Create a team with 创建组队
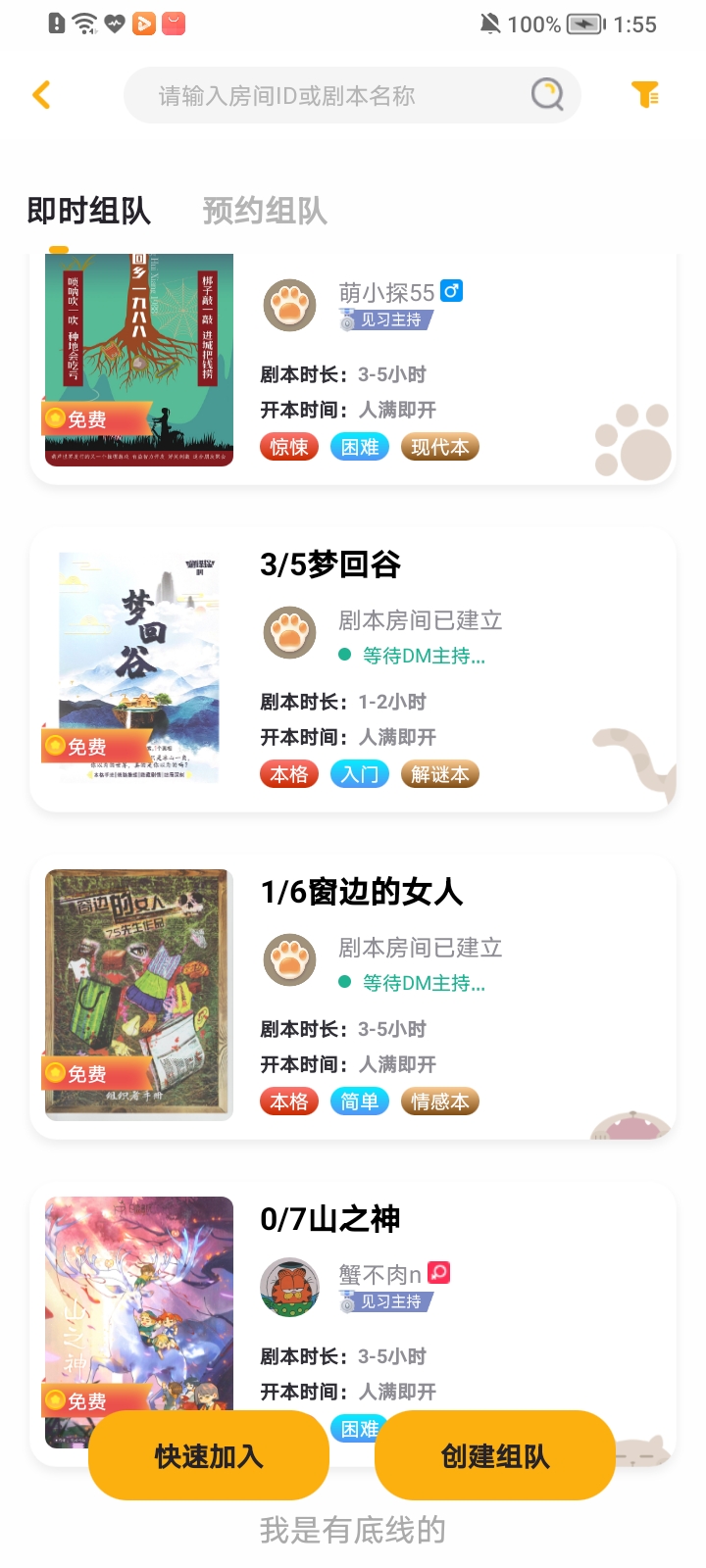706x1568 pixels. pyautogui.click(x=495, y=1456)
